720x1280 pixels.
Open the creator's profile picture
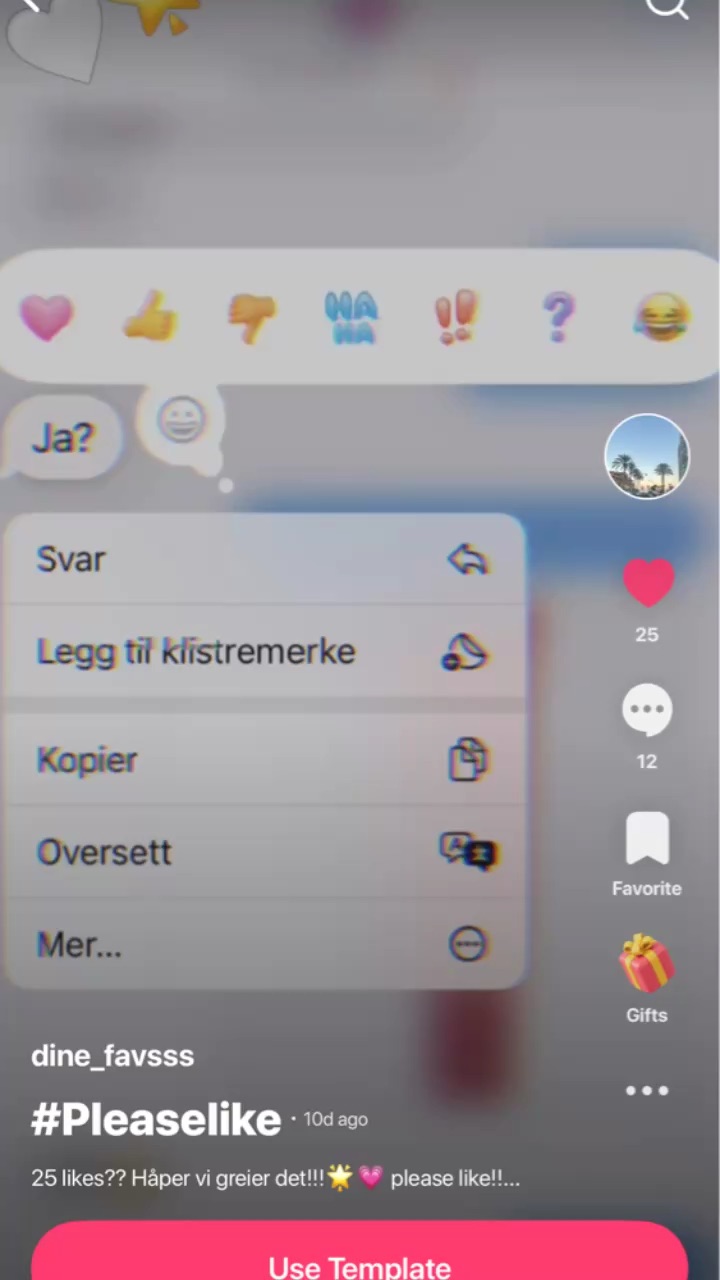647,456
